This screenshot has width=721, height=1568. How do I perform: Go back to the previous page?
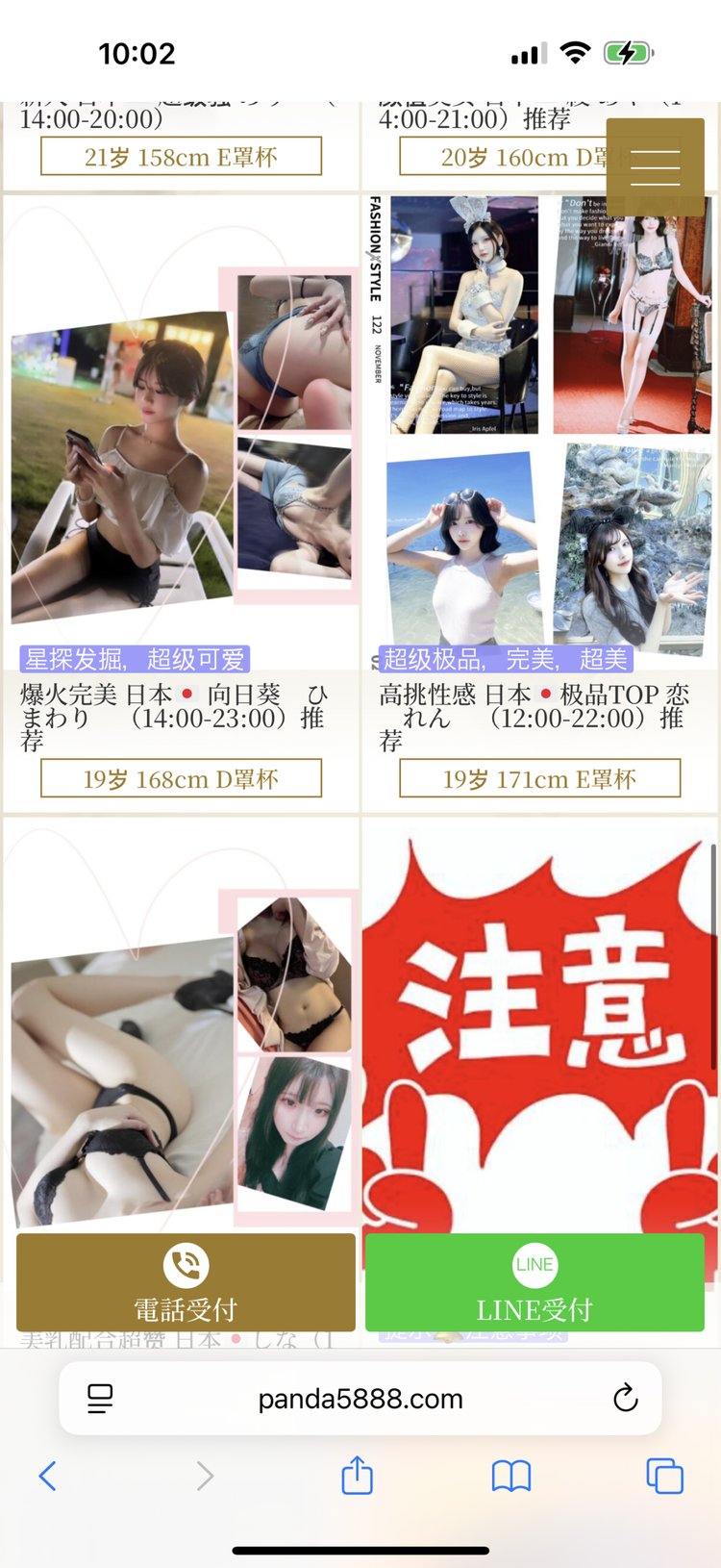pyautogui.click(x=47, y=1476)
